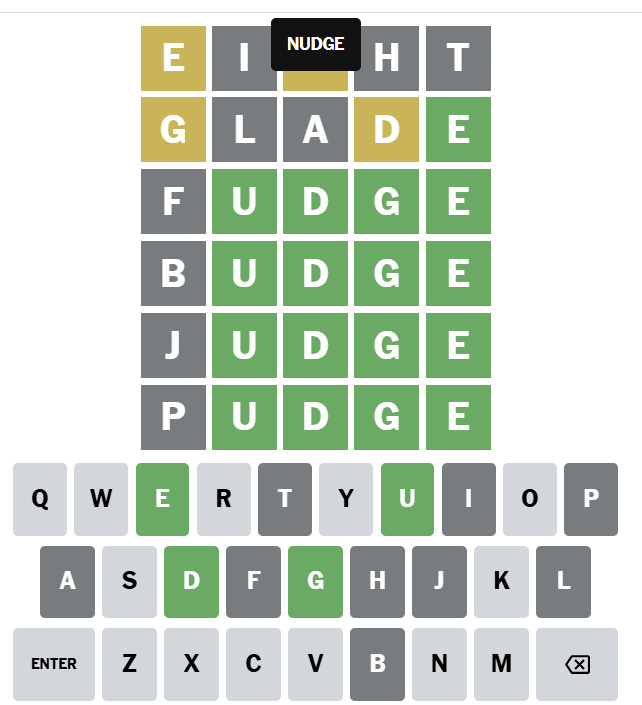Enter the letter O
Viewport: 642px width, 705px height.
click(530, 499)
